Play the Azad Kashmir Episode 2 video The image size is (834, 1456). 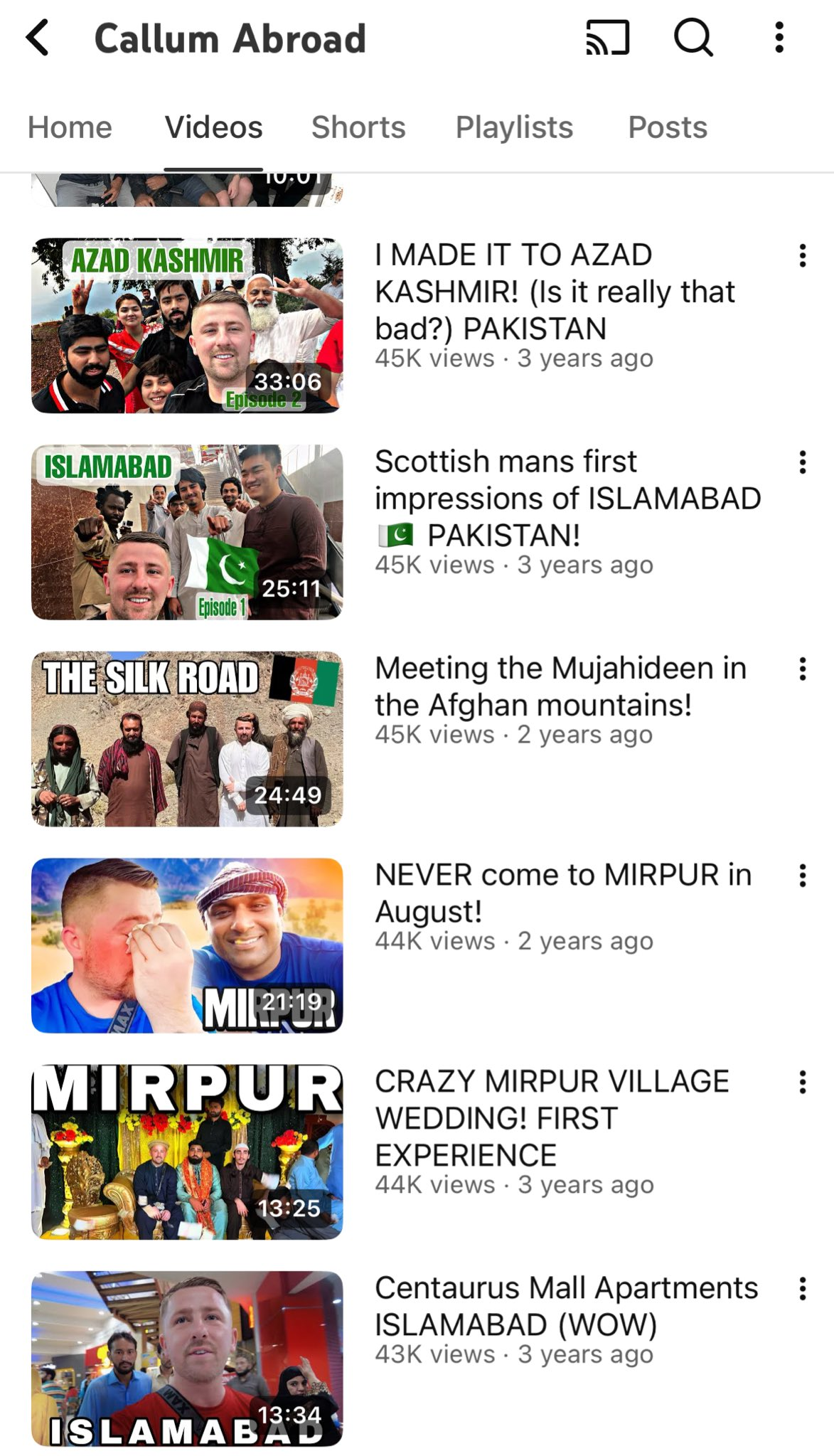(187, 325)
